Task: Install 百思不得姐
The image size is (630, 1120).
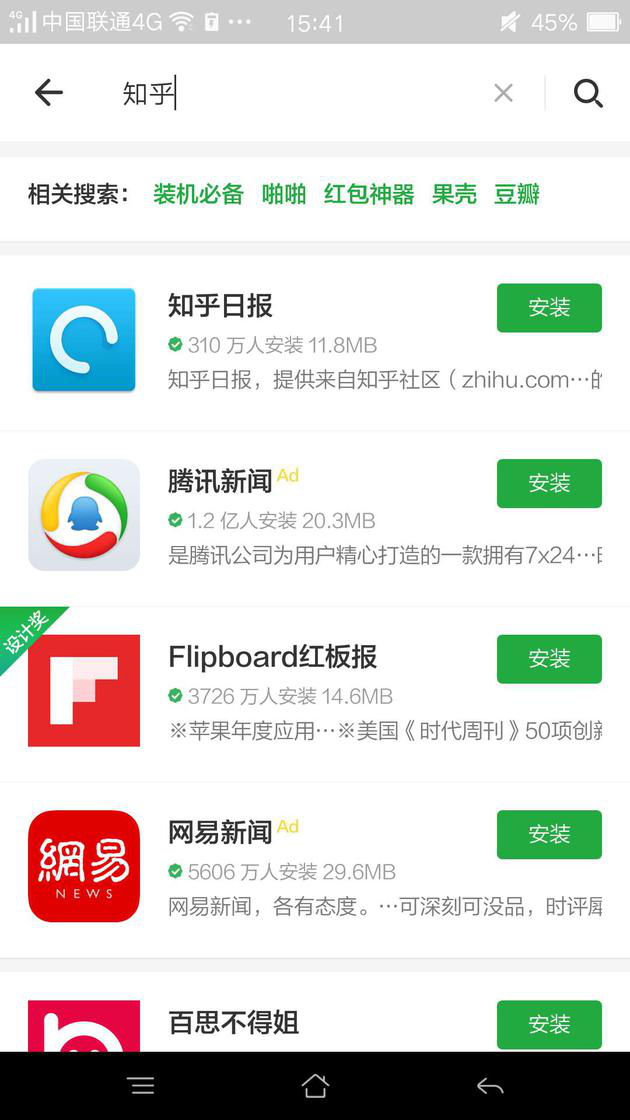Action: click(x=549, y=1024)
